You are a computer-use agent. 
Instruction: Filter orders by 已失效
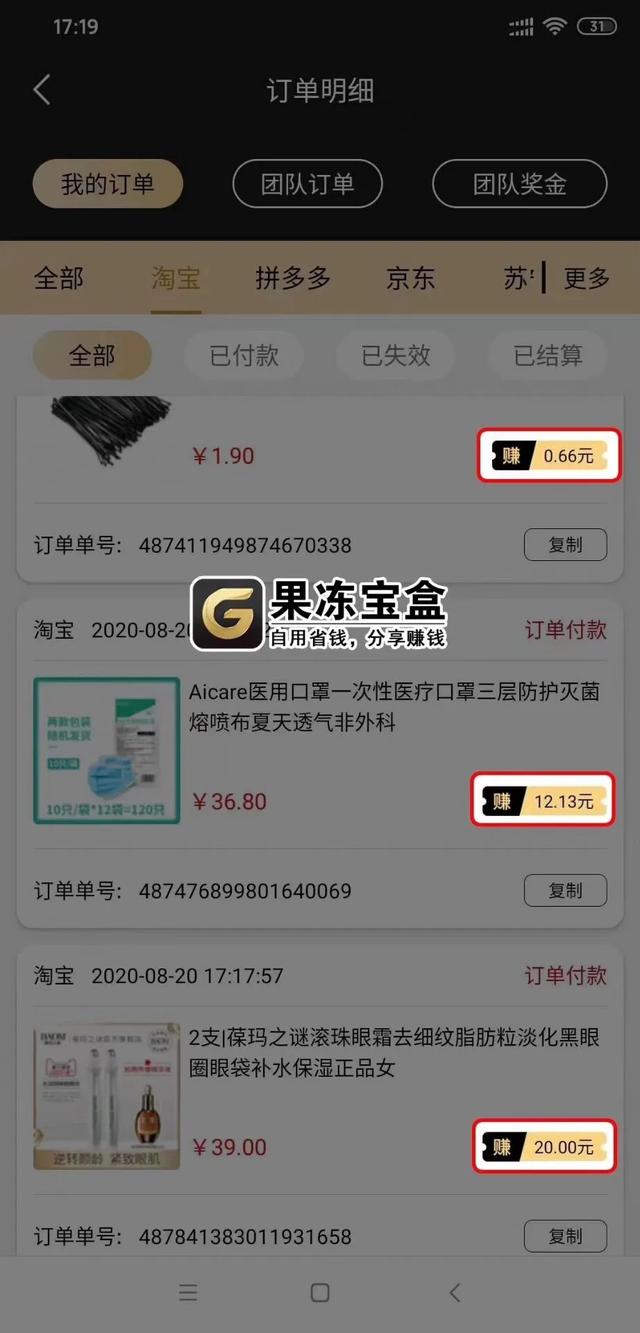pyautogui.click(x=396, y=355)
